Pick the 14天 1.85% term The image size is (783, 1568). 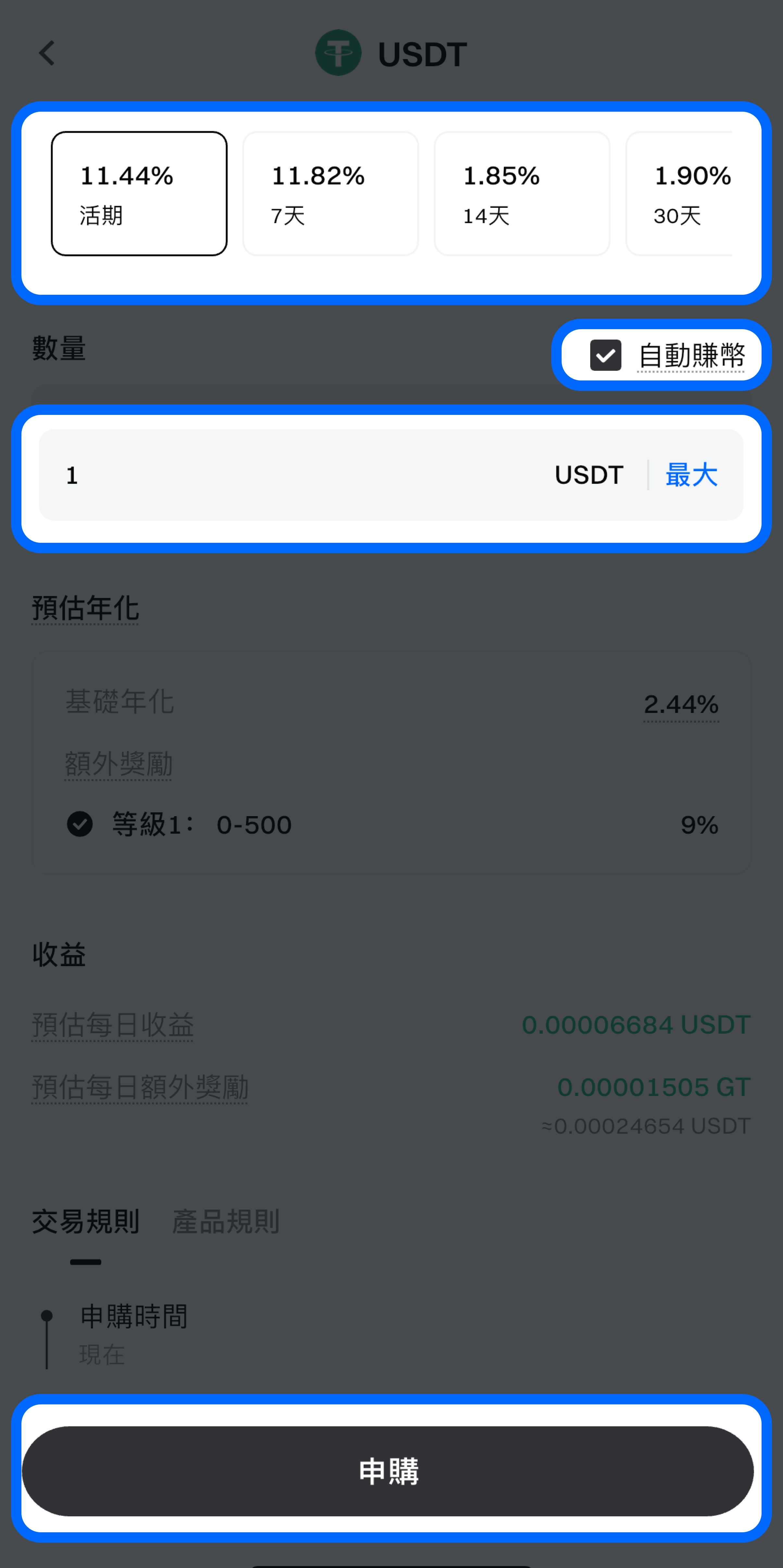(x=521, y=193)
